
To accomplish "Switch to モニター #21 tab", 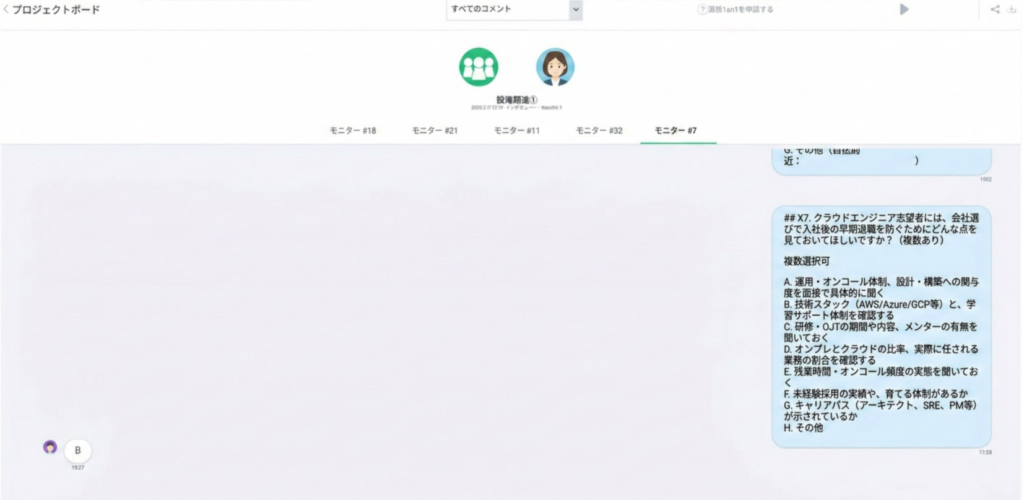I will (435, 131).
